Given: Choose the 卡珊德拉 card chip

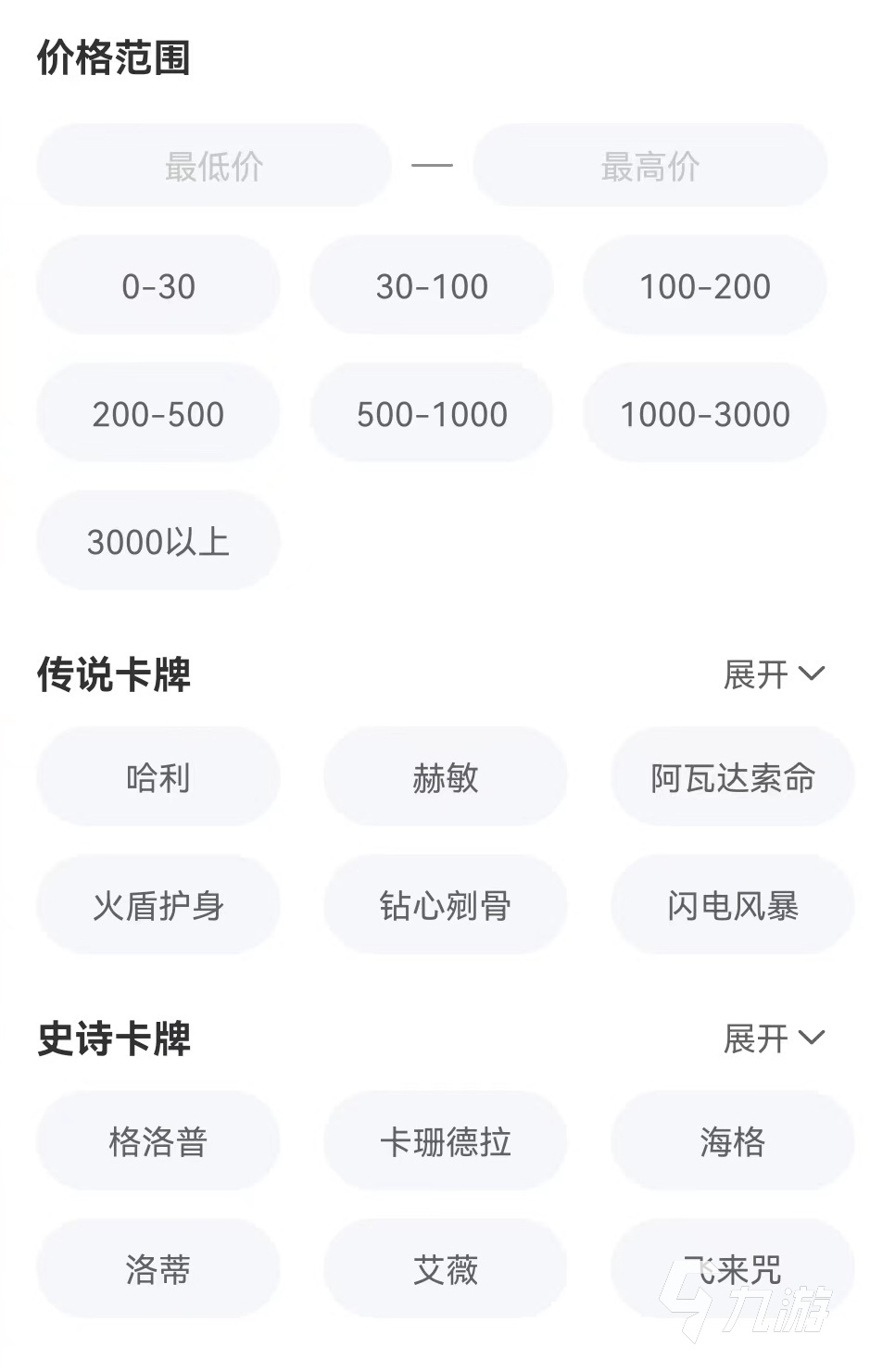Looking at the screenshot, I should click(446, 1142).
